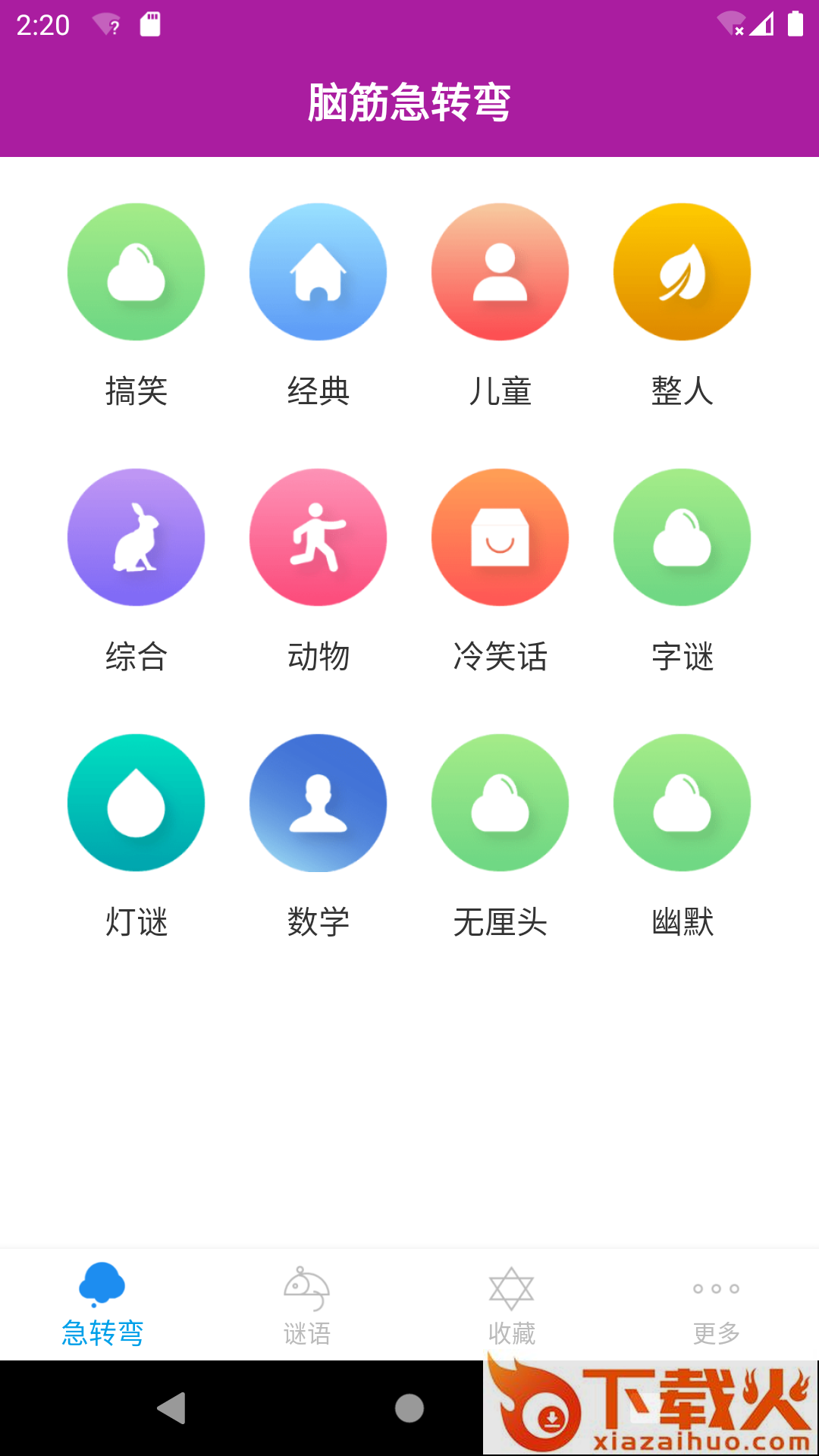Viewport: 819px width, 1456px height.
Task: Switch to the 谜语 tab
Action: pos(307,1304)
